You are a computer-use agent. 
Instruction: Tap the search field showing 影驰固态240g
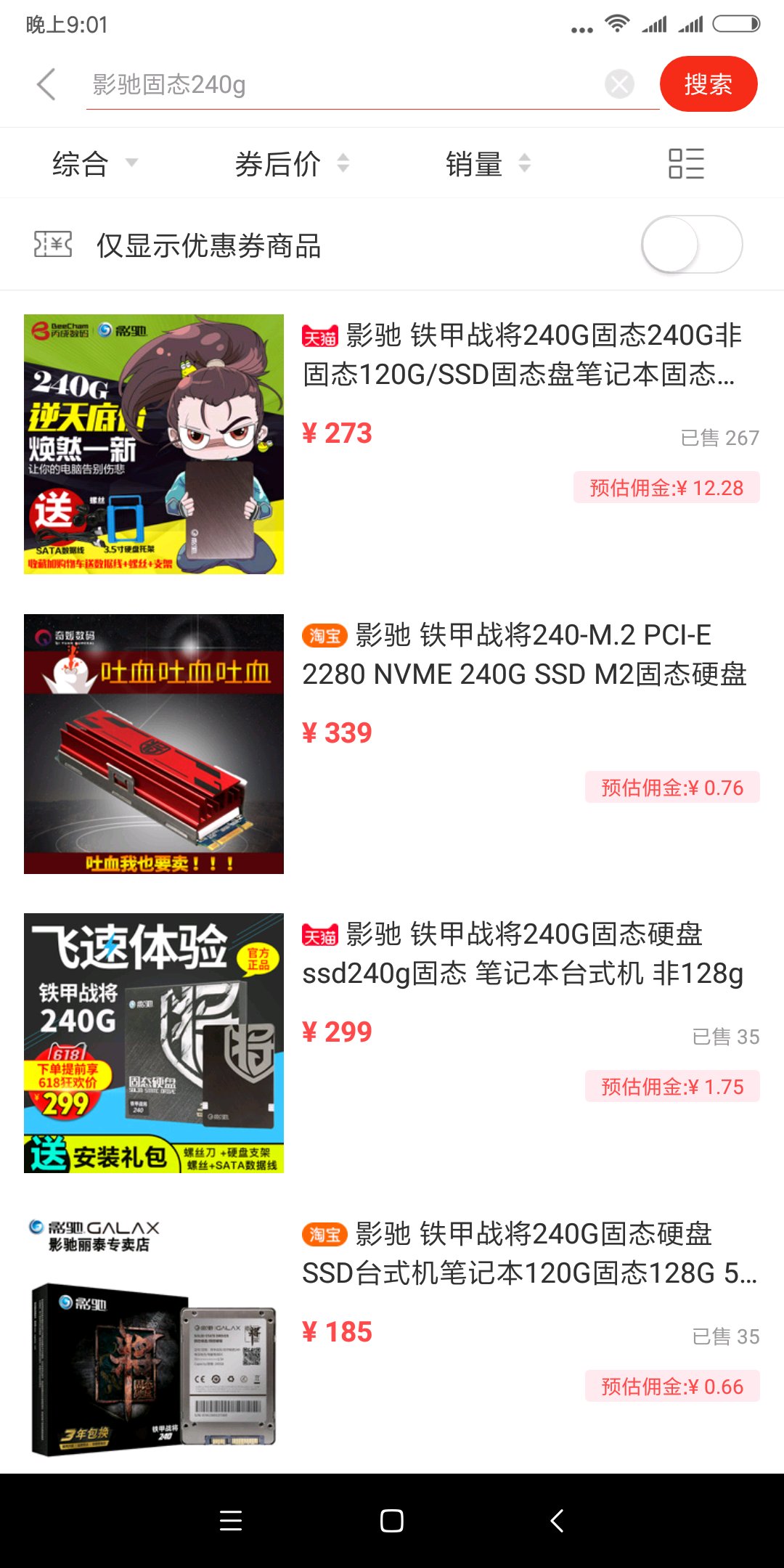[x=341, y=85]
